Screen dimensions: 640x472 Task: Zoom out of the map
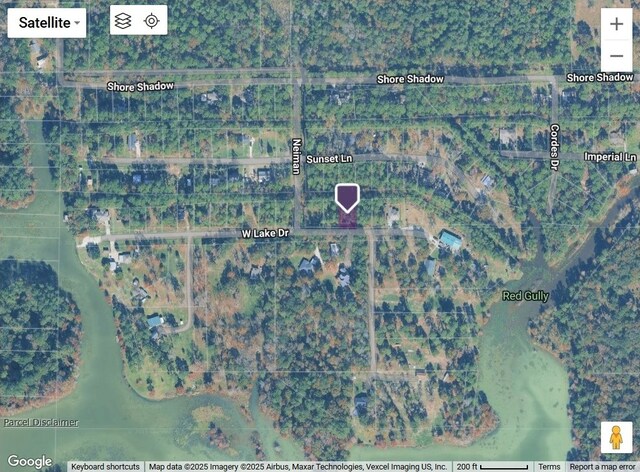(616, 56)
